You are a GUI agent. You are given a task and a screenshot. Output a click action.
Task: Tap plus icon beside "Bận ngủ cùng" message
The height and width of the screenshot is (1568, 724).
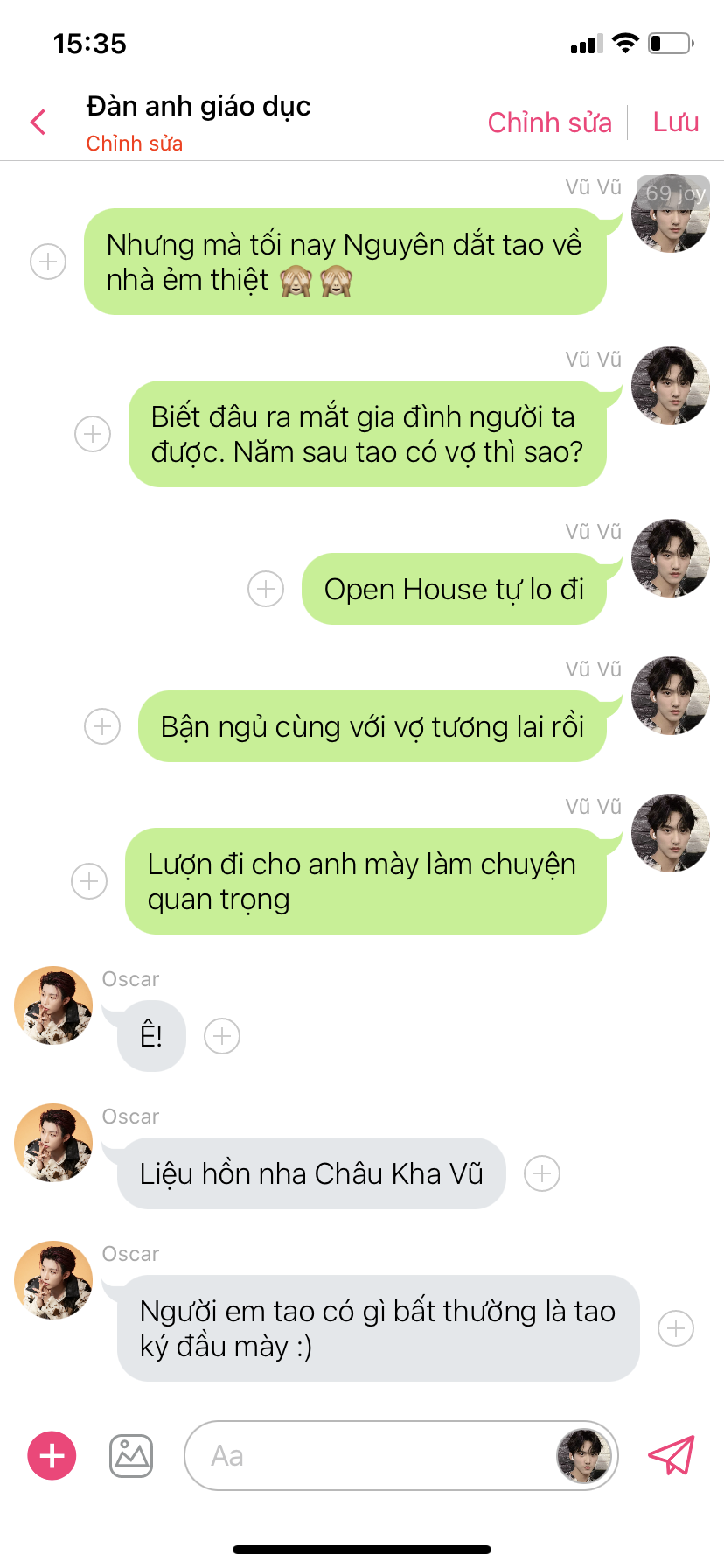(x=102, y=726)
